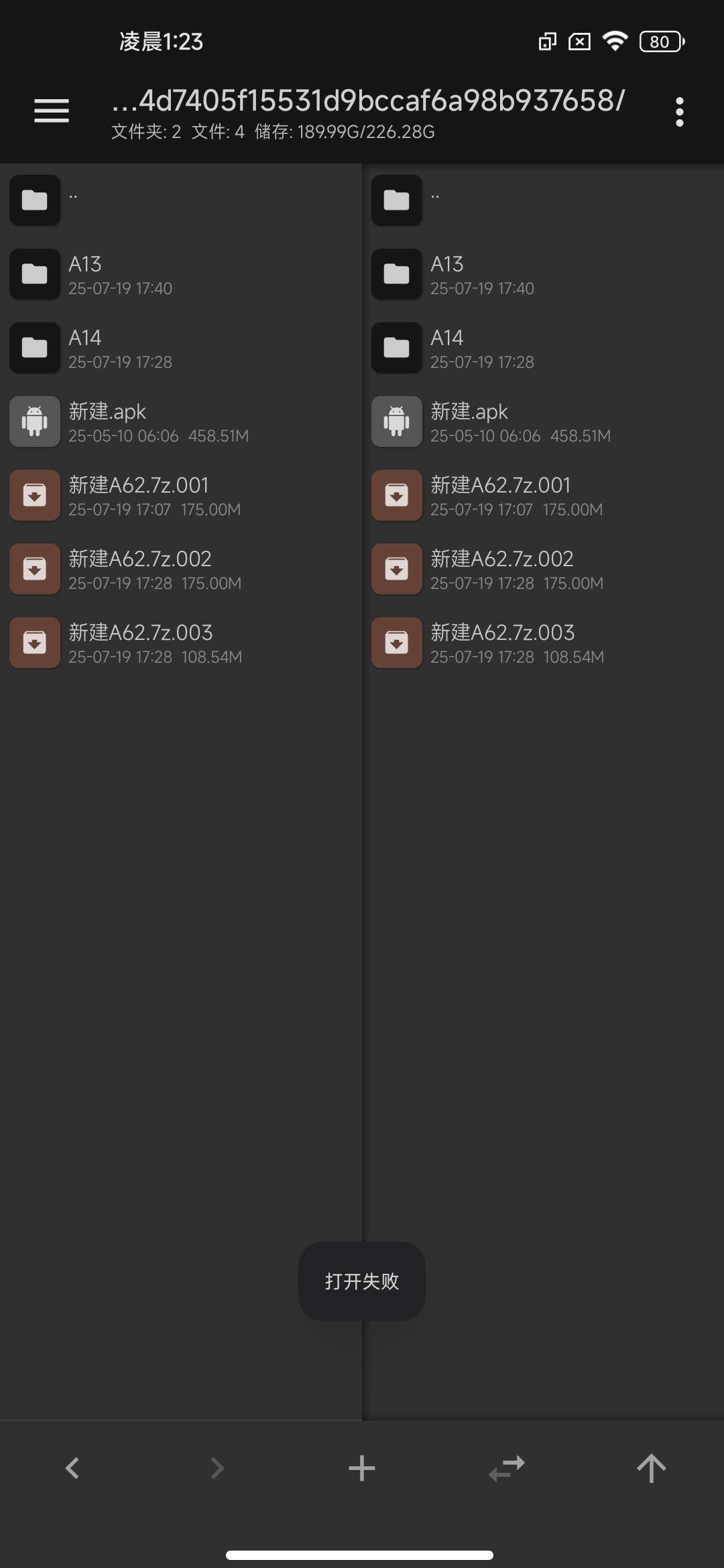Swap the two panes with arrows icon

coord(507,1468)
